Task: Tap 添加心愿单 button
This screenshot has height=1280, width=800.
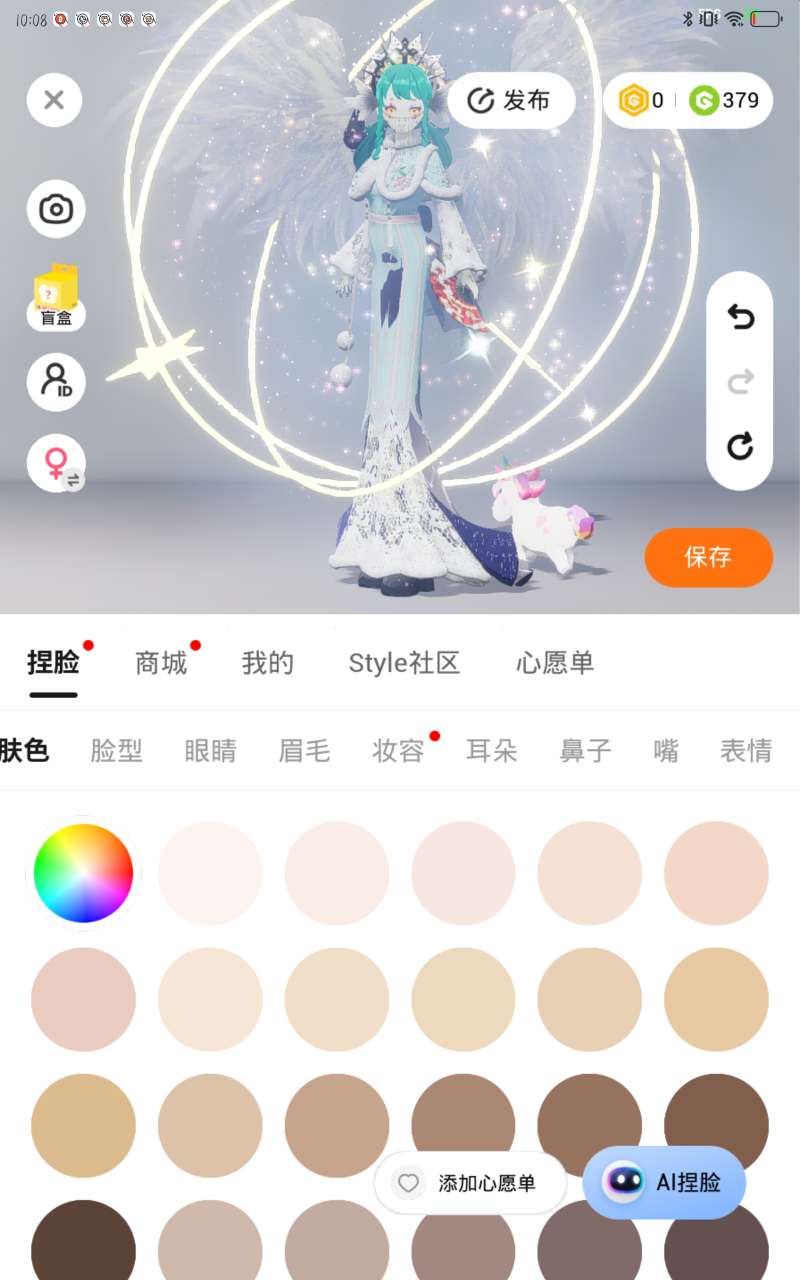Action: point(470,1183)
